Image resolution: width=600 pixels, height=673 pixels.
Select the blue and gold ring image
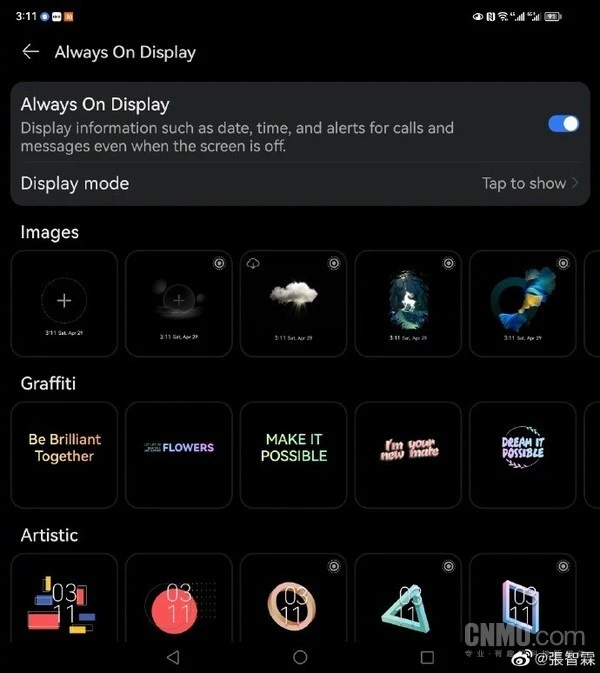[522, 302]
